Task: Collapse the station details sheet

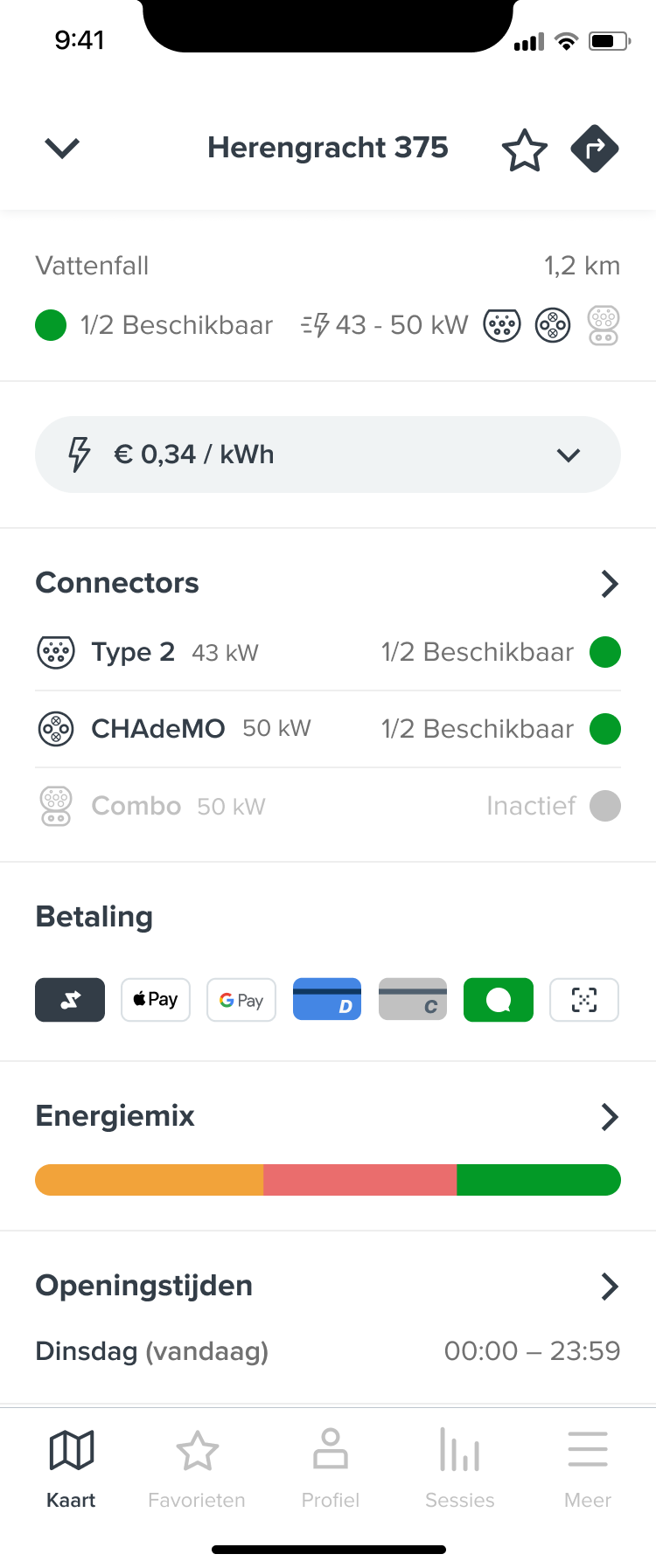Action: [x=62, y=149]
